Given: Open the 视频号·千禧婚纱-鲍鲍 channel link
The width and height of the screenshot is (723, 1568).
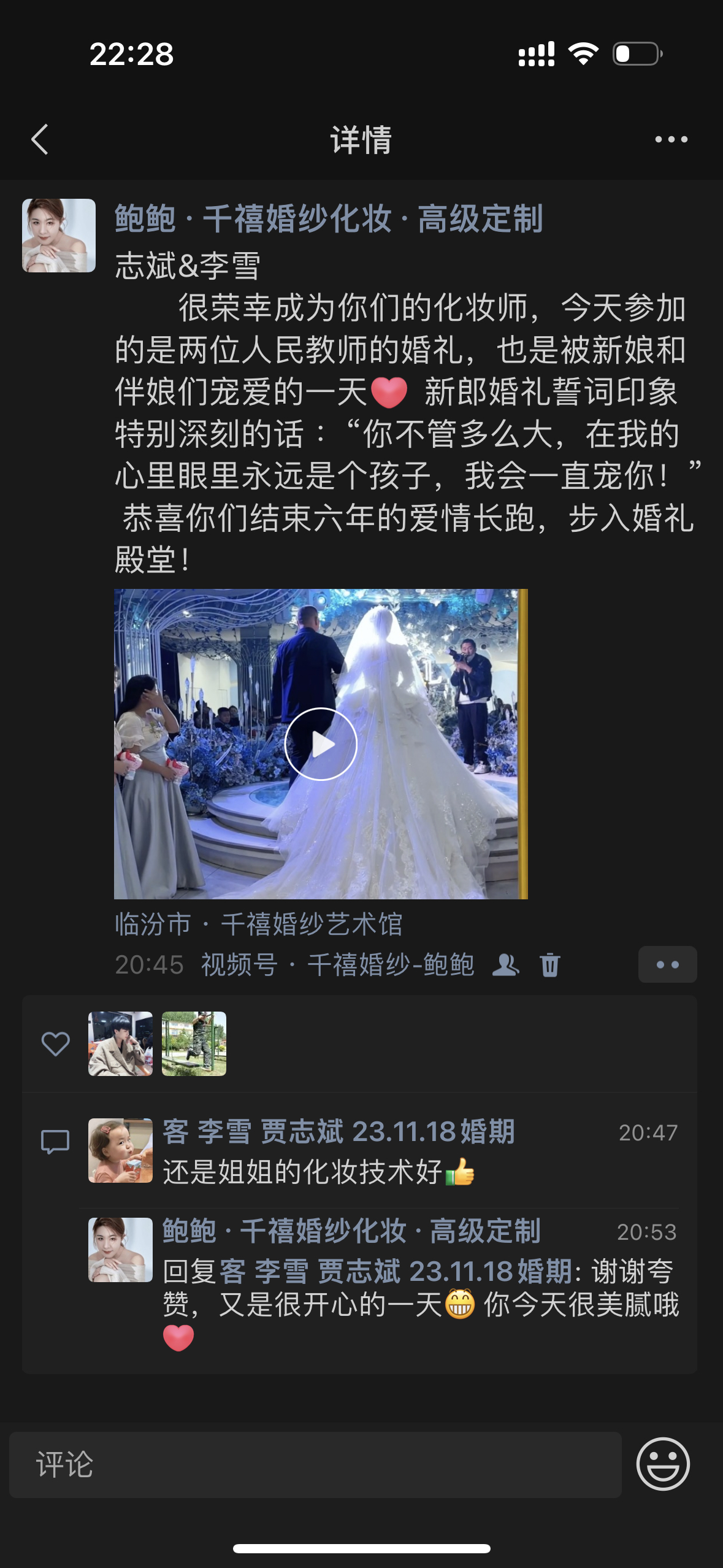Looking at the screenshot, I should point(337,964).
